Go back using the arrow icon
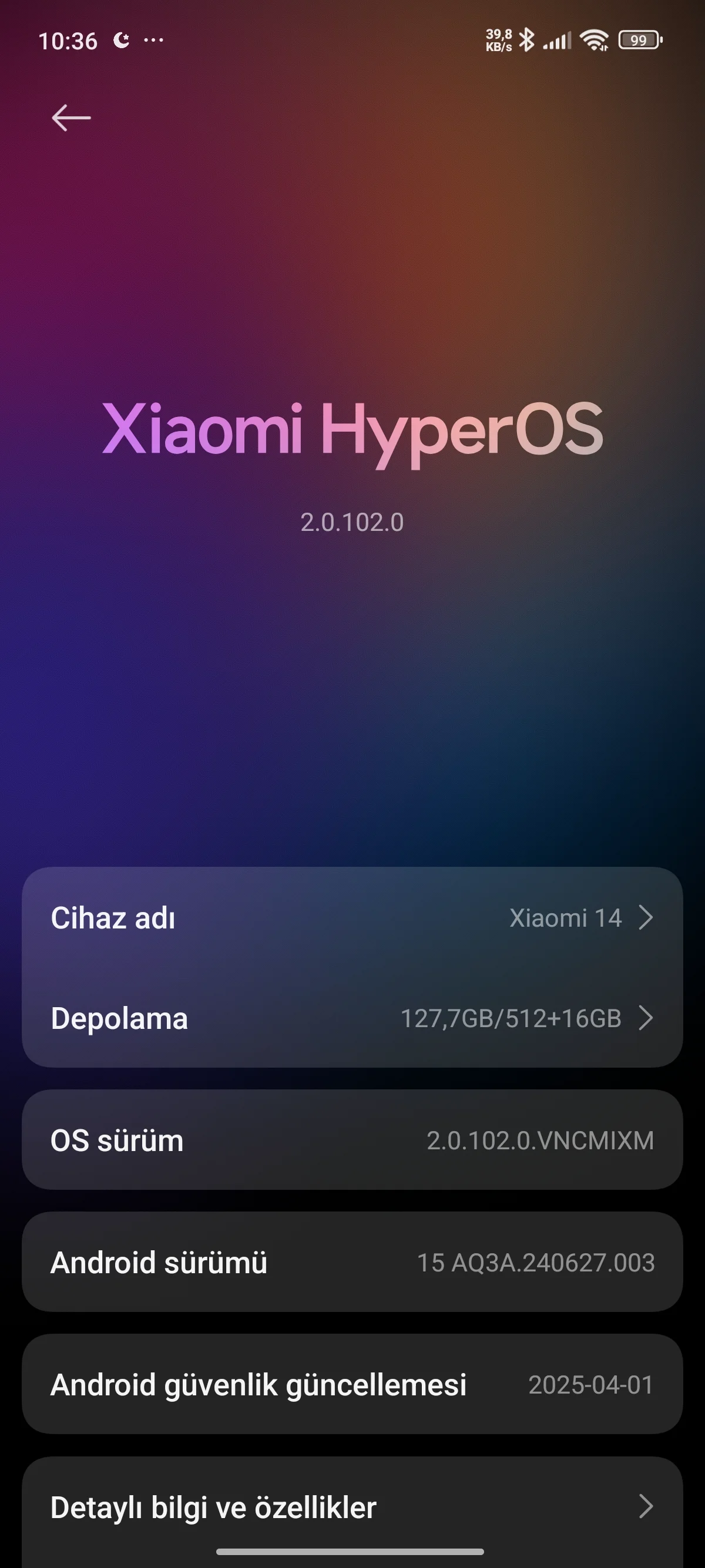The width and height of the screenshot is (705, 1568). click(x=71, y=117)
